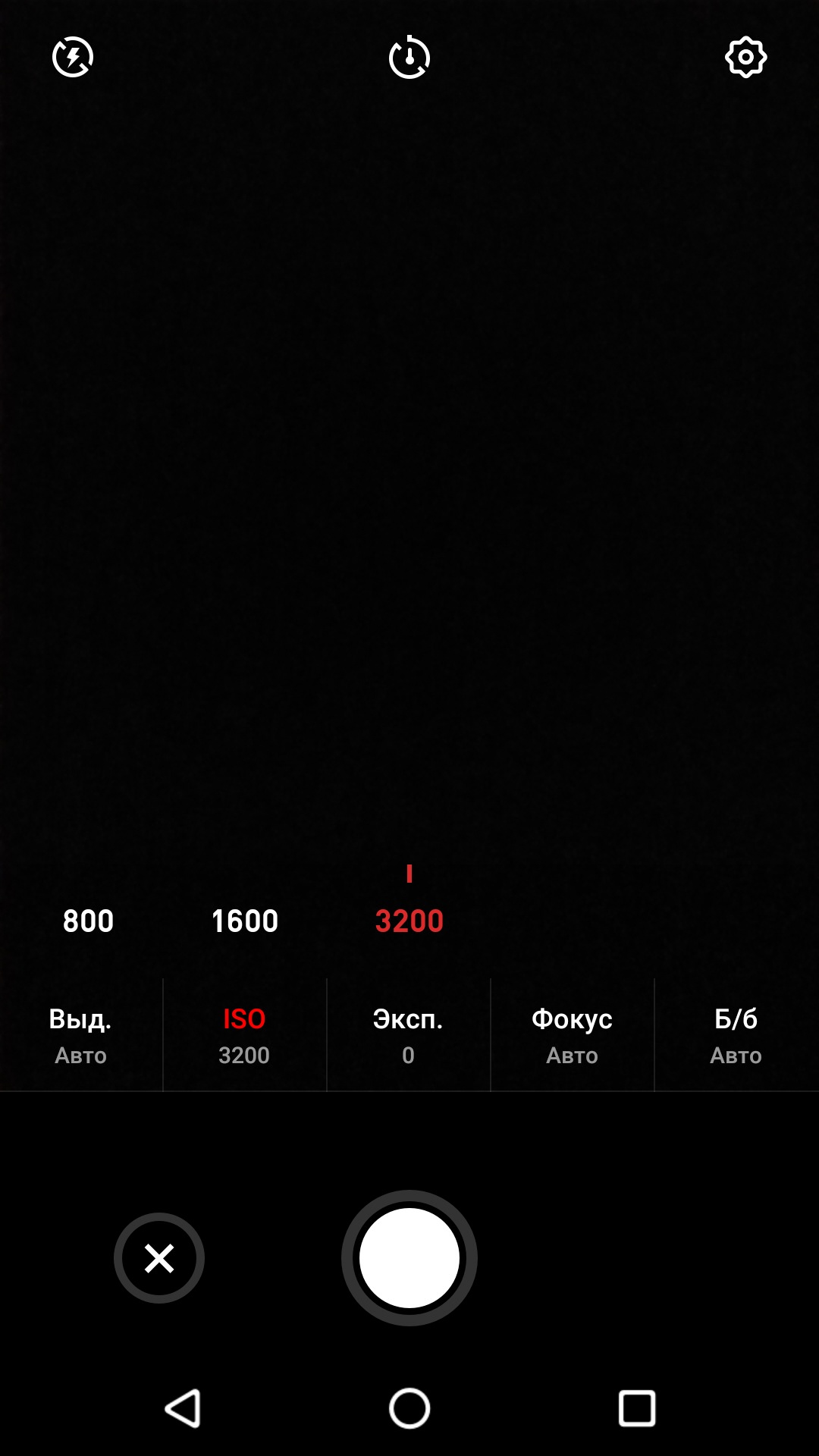This screenshot has height=1456, width=819.
Task: Open the Эксп. exposure setting
Action: (408, 1035)
